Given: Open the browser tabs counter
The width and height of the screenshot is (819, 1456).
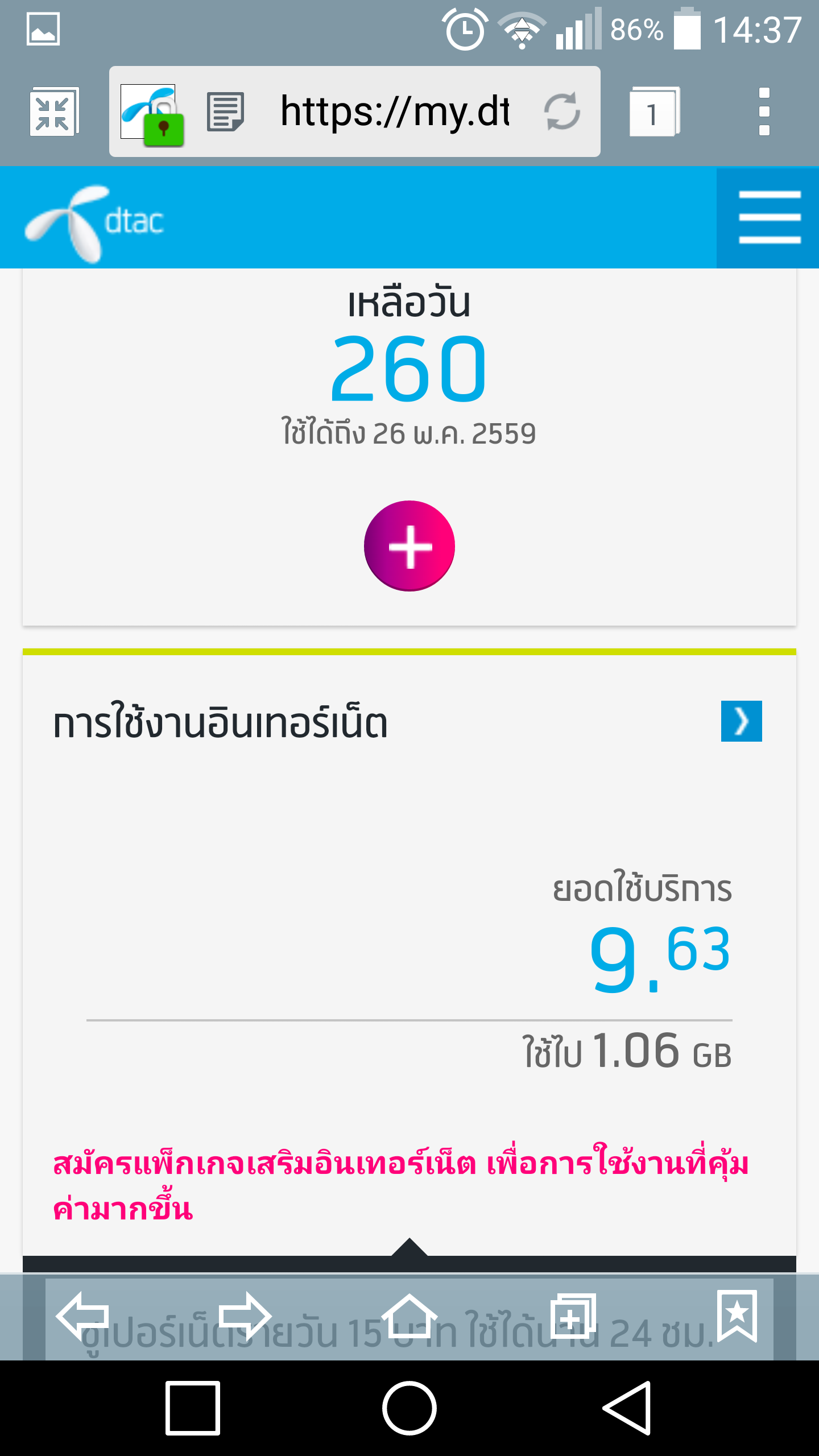Looking at the screenshot, I should [x=654, y=111].
